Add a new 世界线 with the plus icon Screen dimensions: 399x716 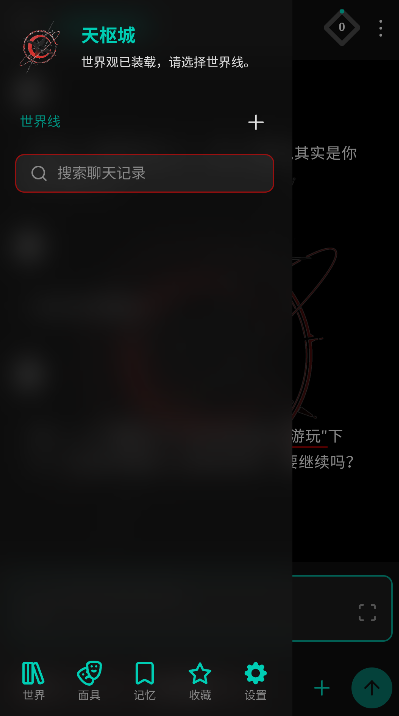[x=256, y=122]
